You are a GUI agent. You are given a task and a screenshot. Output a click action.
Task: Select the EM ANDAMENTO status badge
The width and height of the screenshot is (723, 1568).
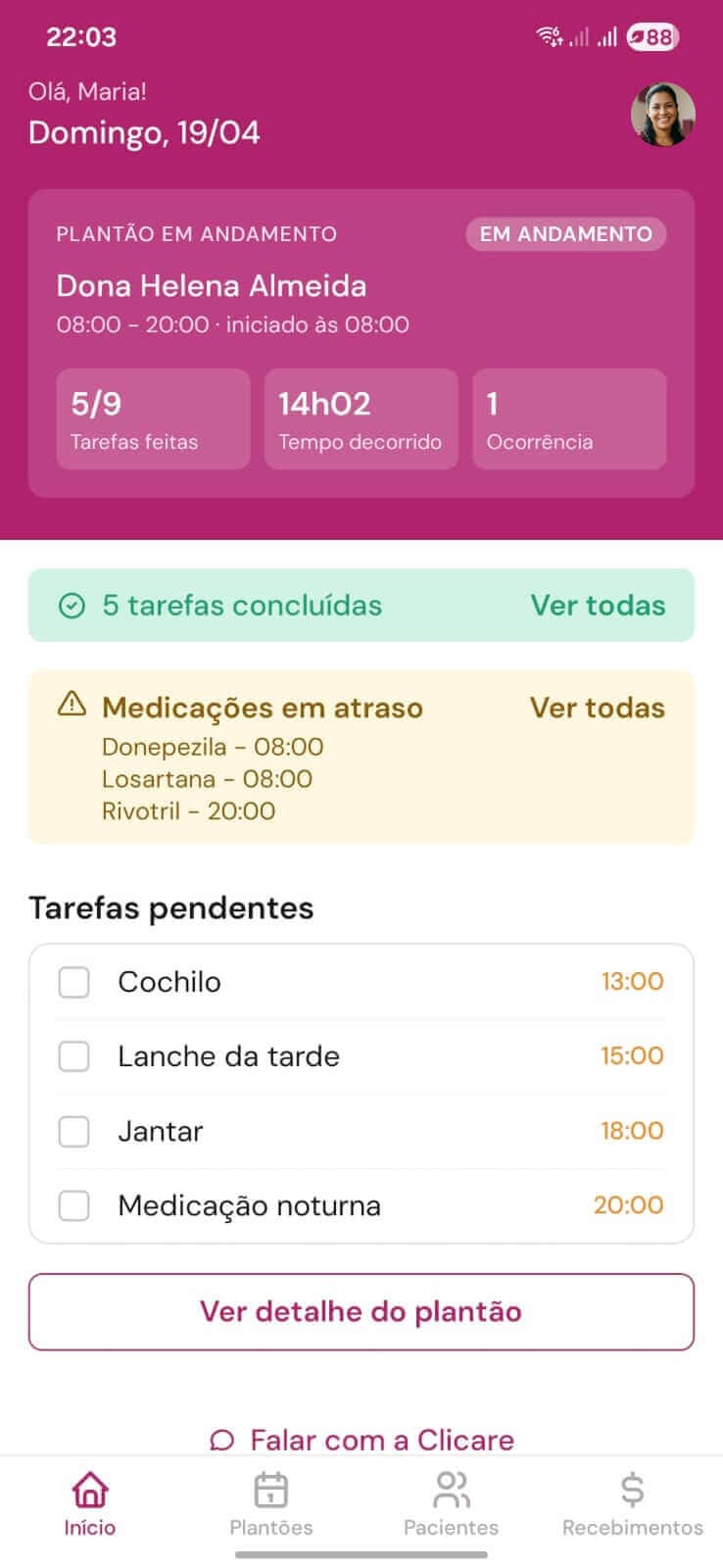point(565,234)
